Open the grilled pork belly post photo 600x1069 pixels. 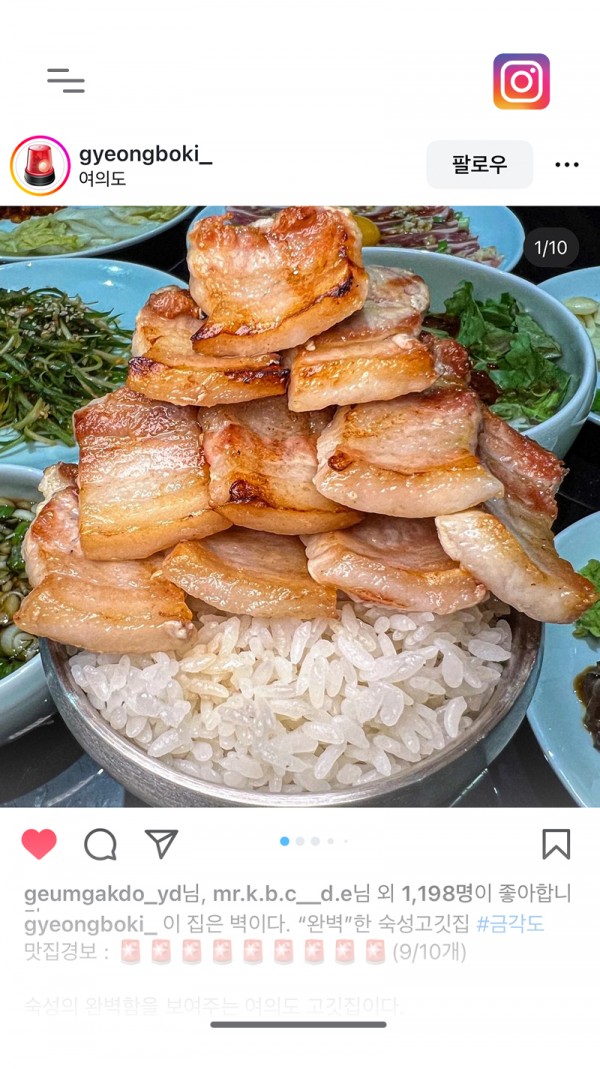pos(300,507)
